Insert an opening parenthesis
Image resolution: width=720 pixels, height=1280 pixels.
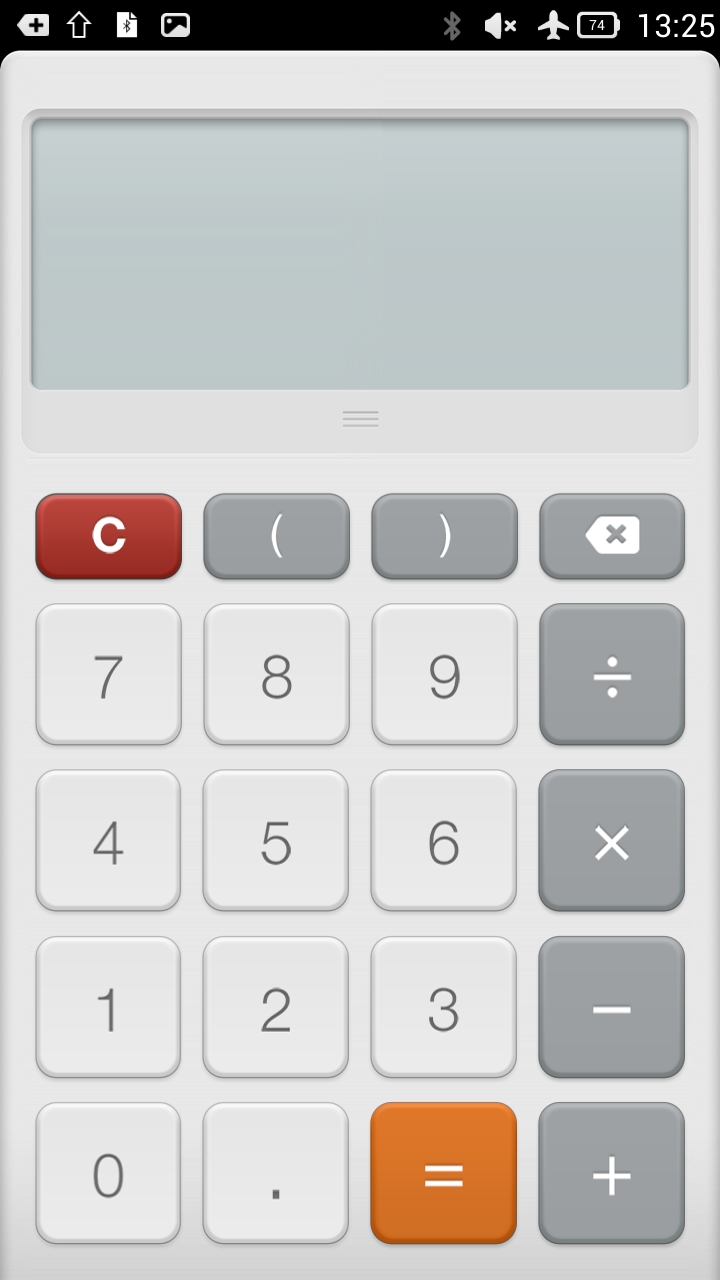click(x=277, y=536)
